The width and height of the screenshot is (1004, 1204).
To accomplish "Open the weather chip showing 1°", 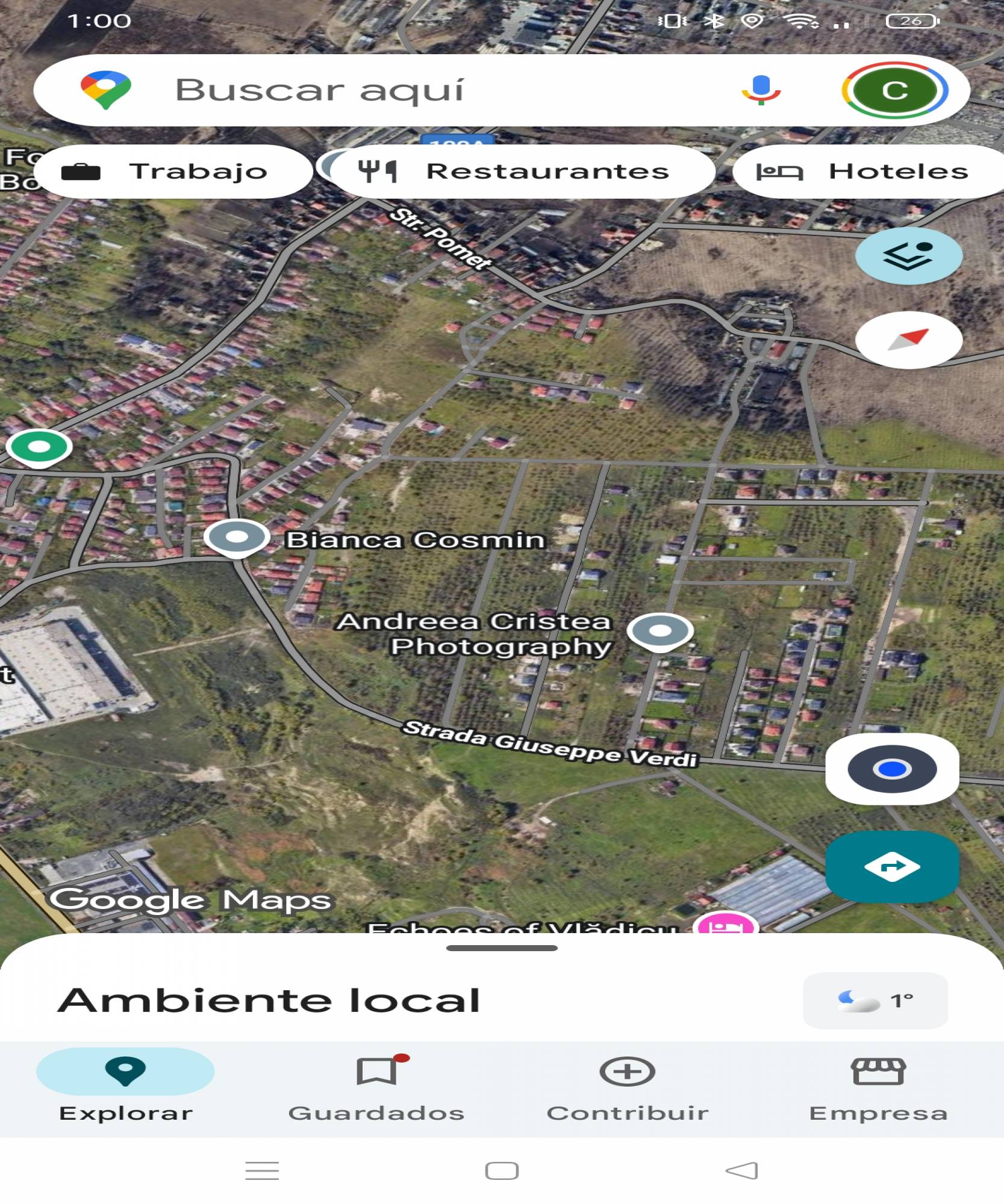I will (x=875, y=1001).
